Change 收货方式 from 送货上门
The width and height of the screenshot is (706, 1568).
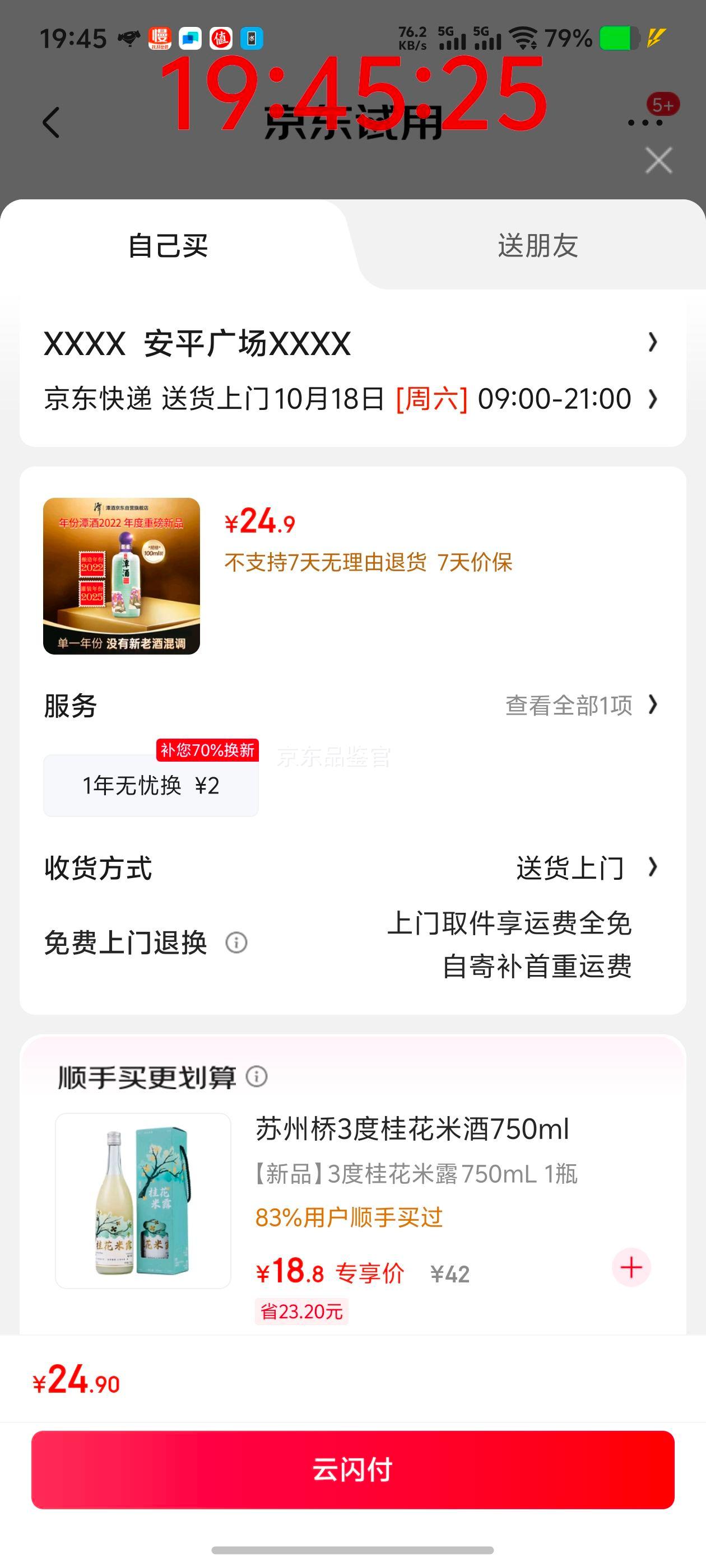[x=585, y=867]
